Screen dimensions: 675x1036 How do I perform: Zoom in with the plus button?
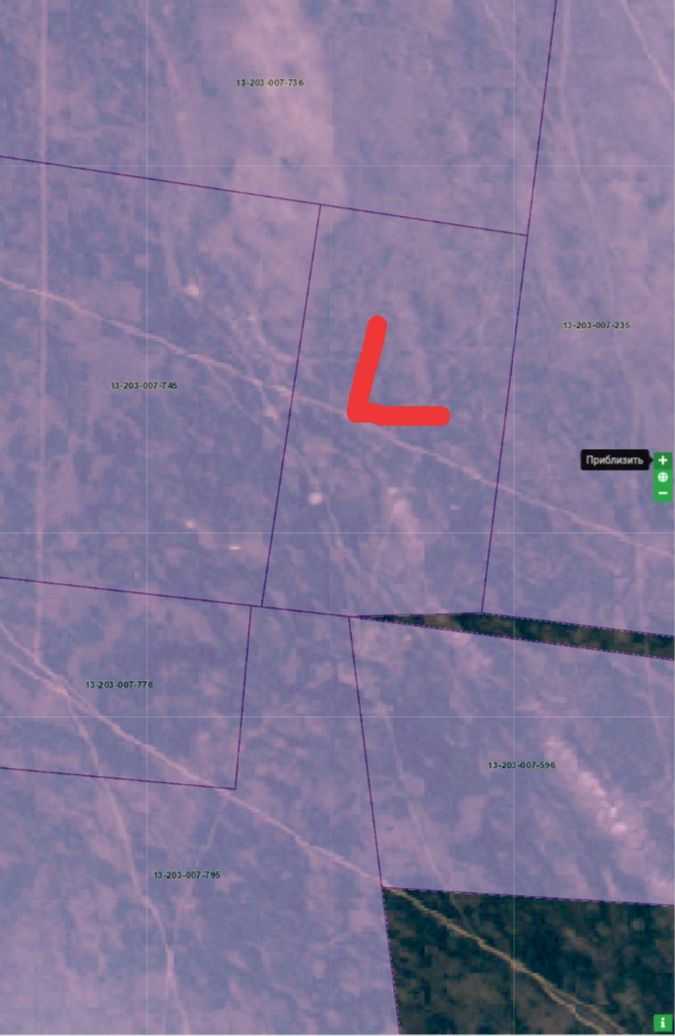(663, 460)
